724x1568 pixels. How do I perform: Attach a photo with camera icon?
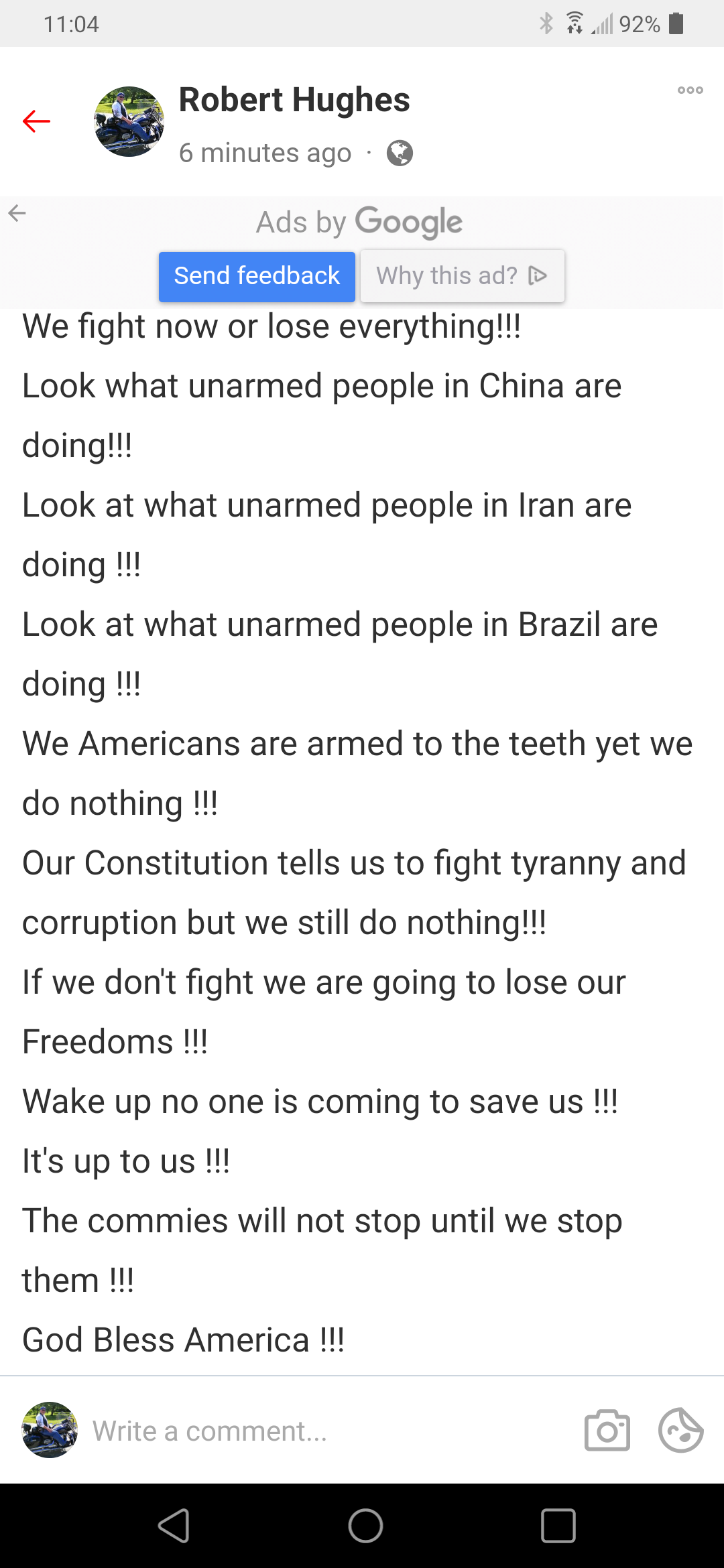pos(607,1431)
